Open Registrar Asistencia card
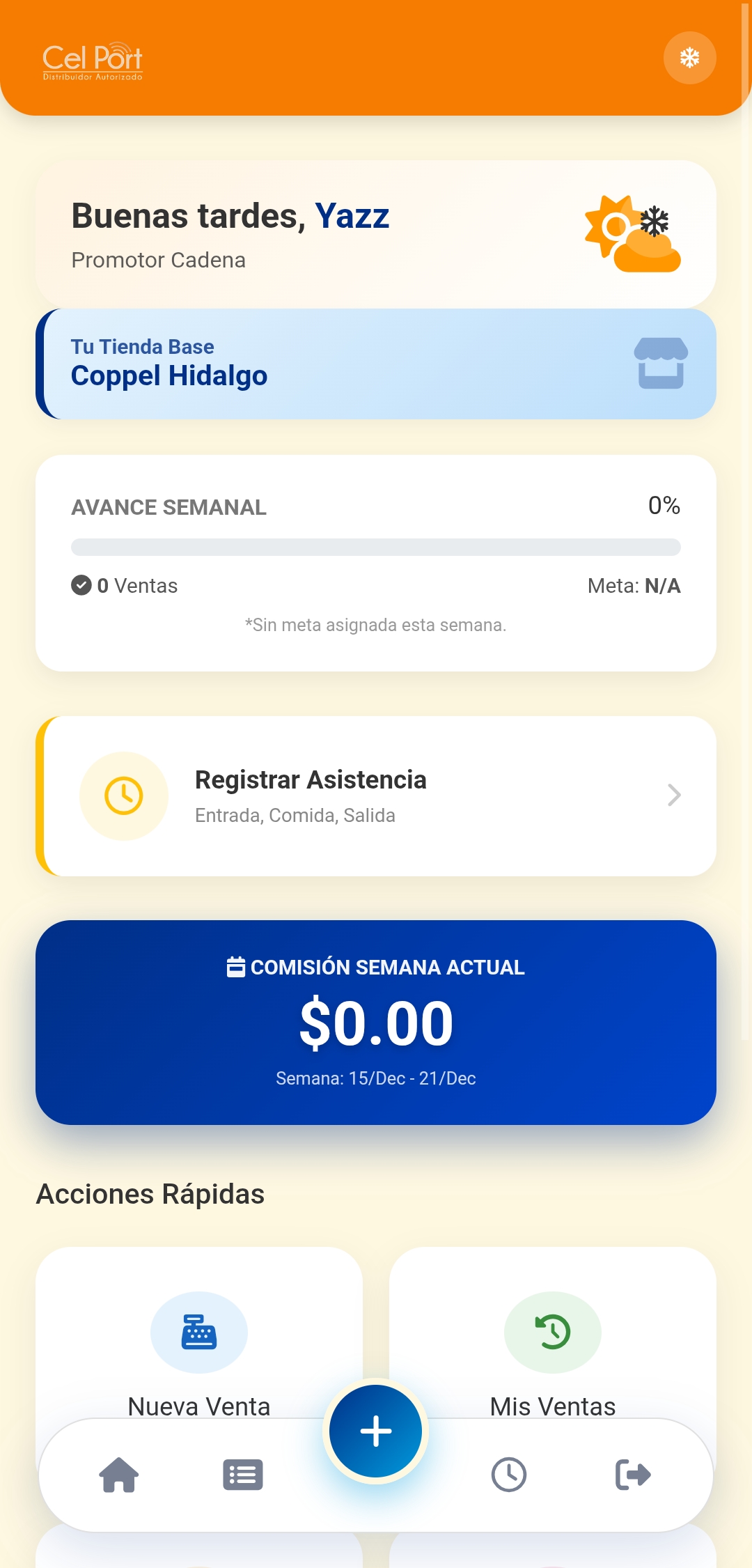752x1568 pixels. [376, 795]
